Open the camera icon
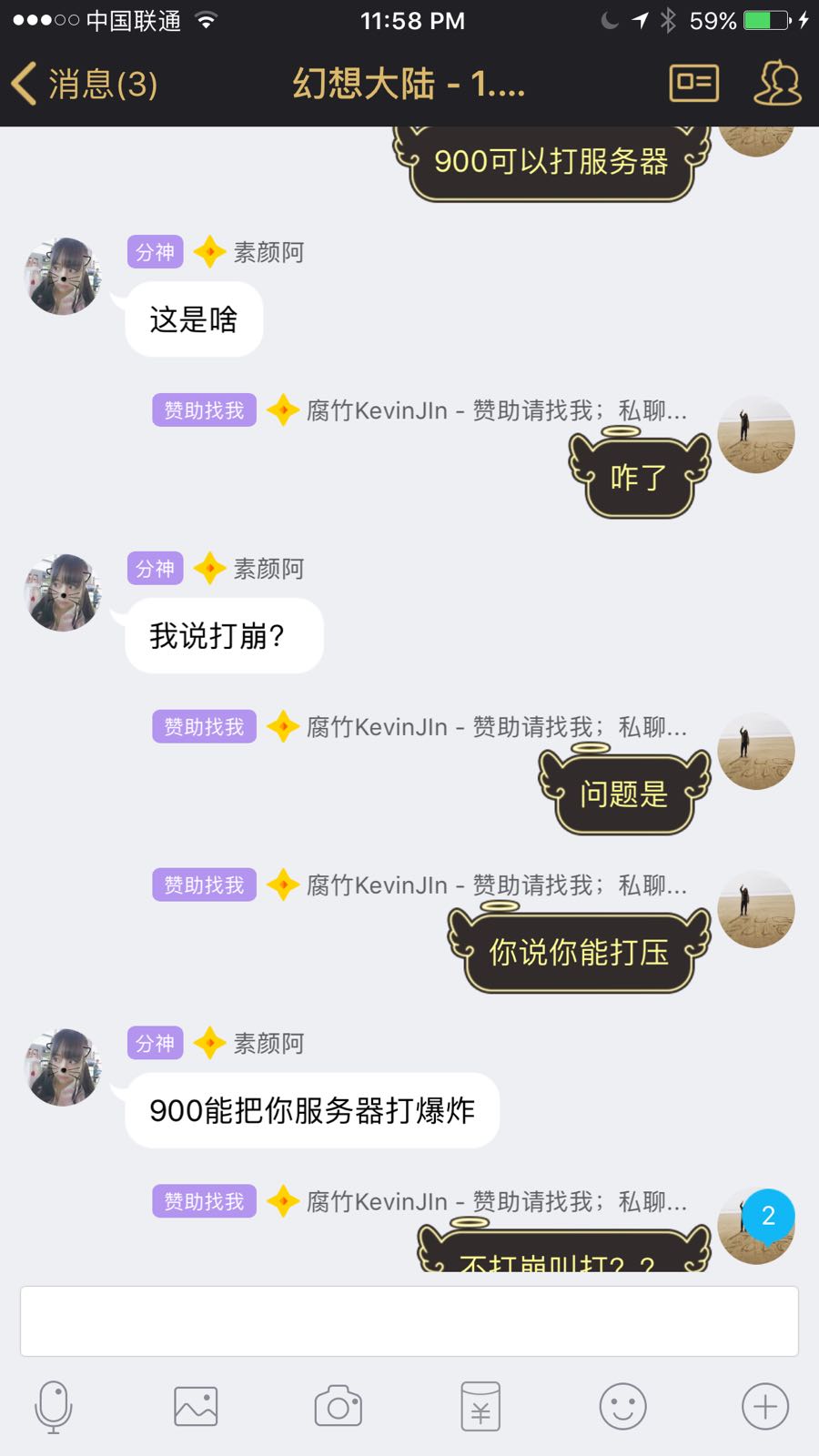819x1456 pixels. [x=339, y=1407]
